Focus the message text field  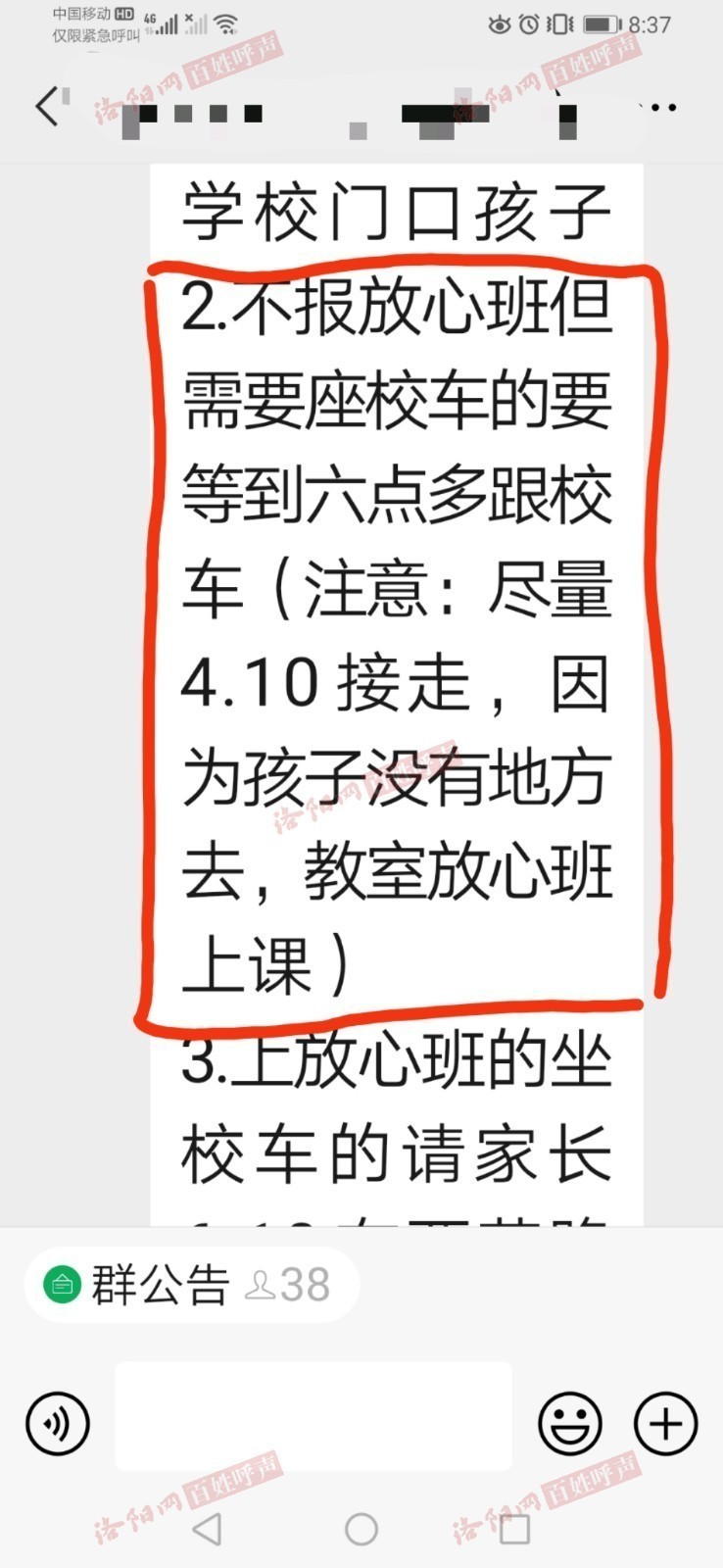point(313,1416)
